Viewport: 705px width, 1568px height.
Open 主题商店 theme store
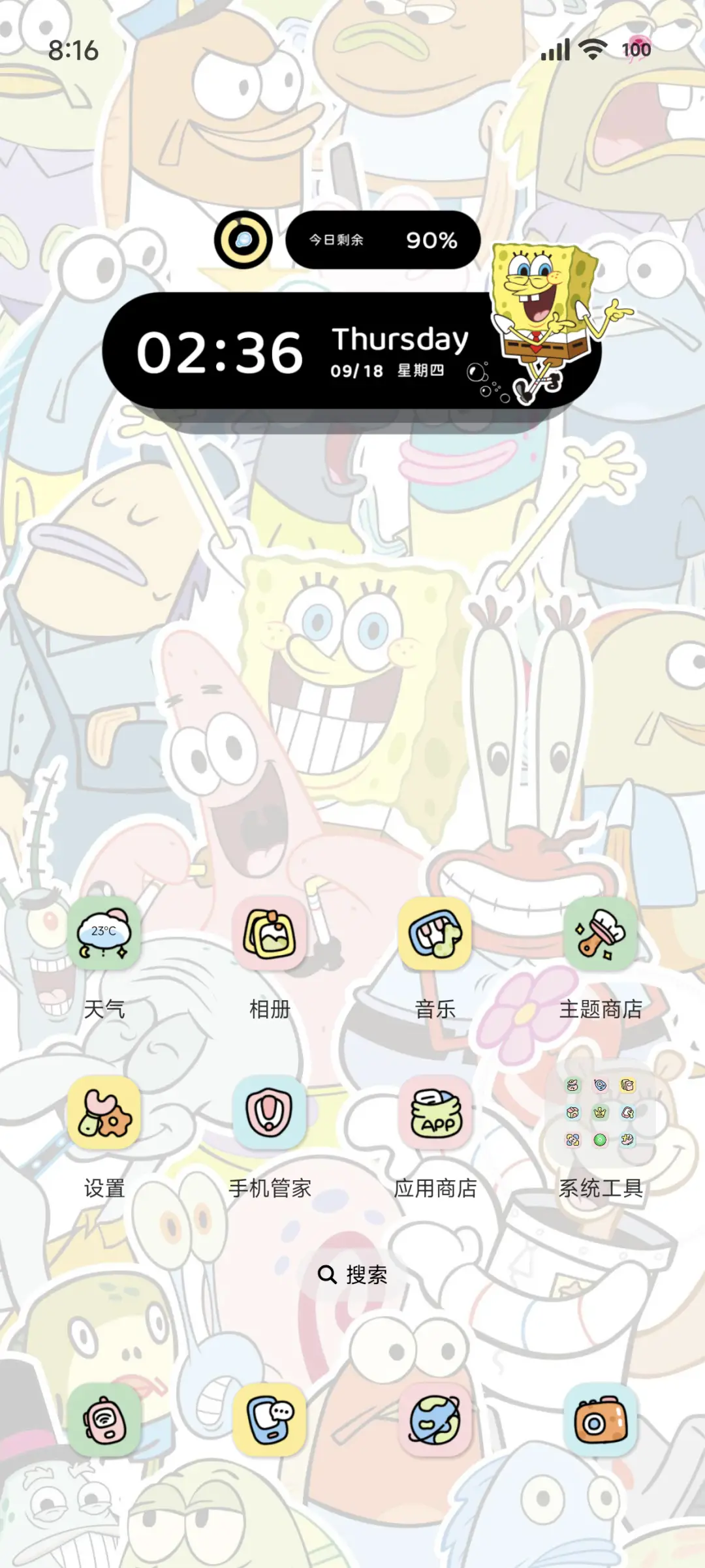point(600,933)
